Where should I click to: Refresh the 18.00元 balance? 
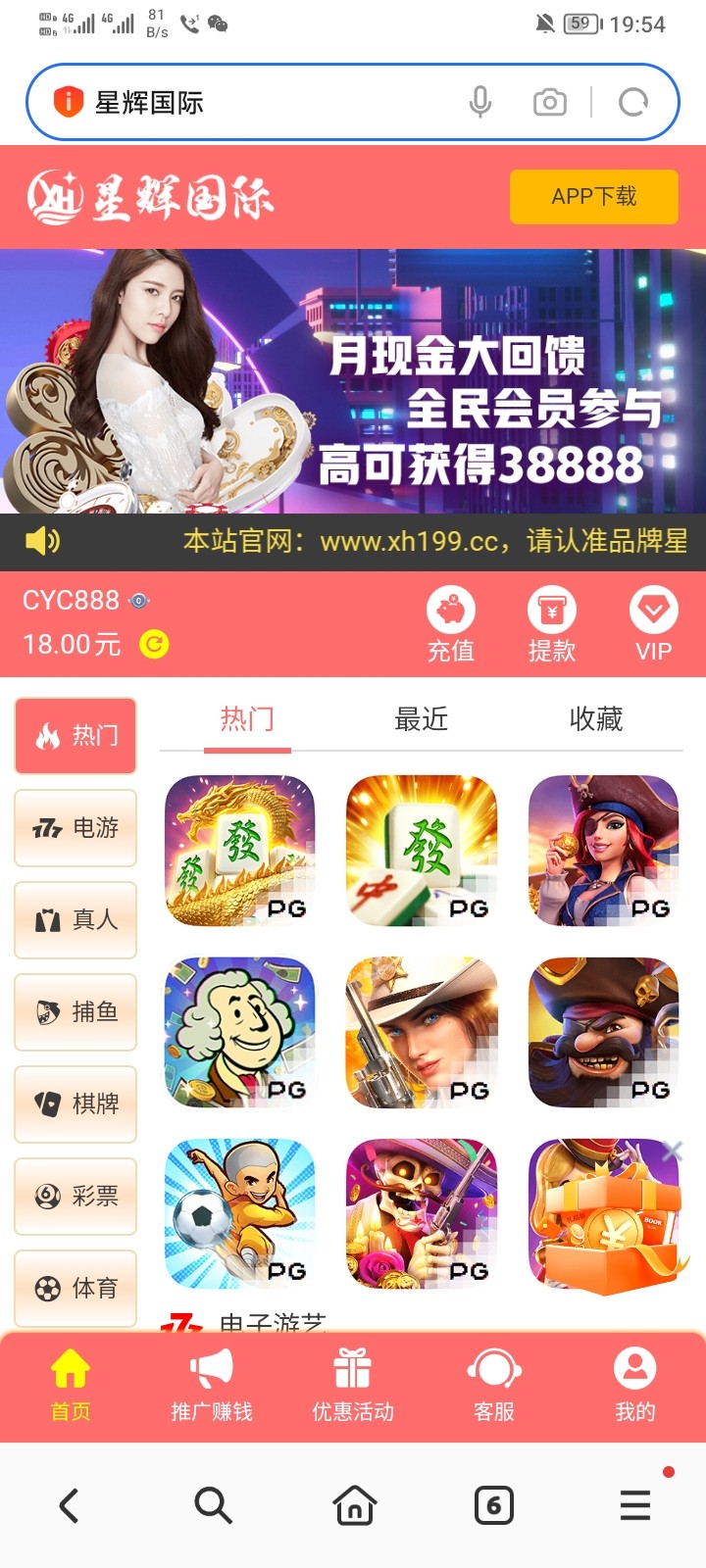[x=154, y=644]
